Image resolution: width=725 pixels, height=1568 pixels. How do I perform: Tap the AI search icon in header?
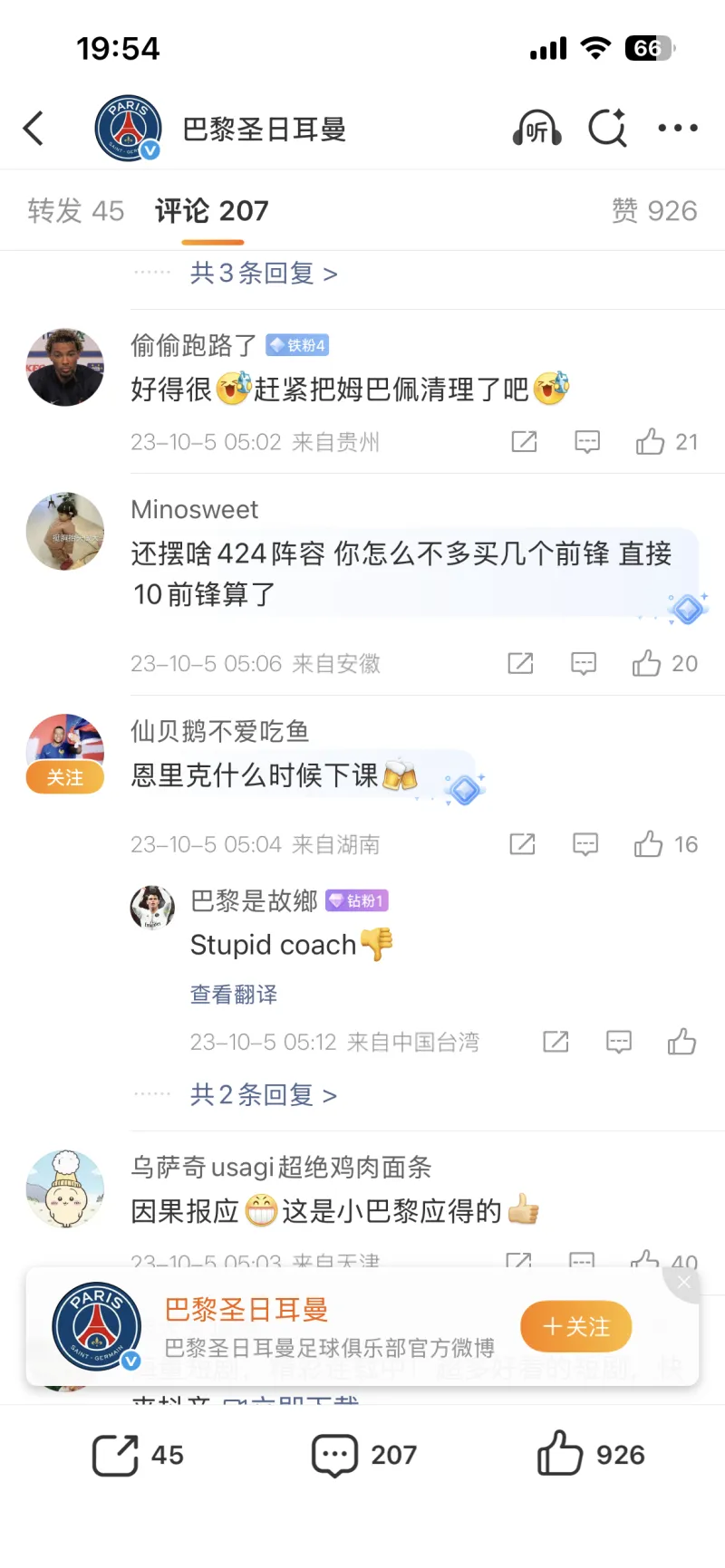tap(607, 128)
